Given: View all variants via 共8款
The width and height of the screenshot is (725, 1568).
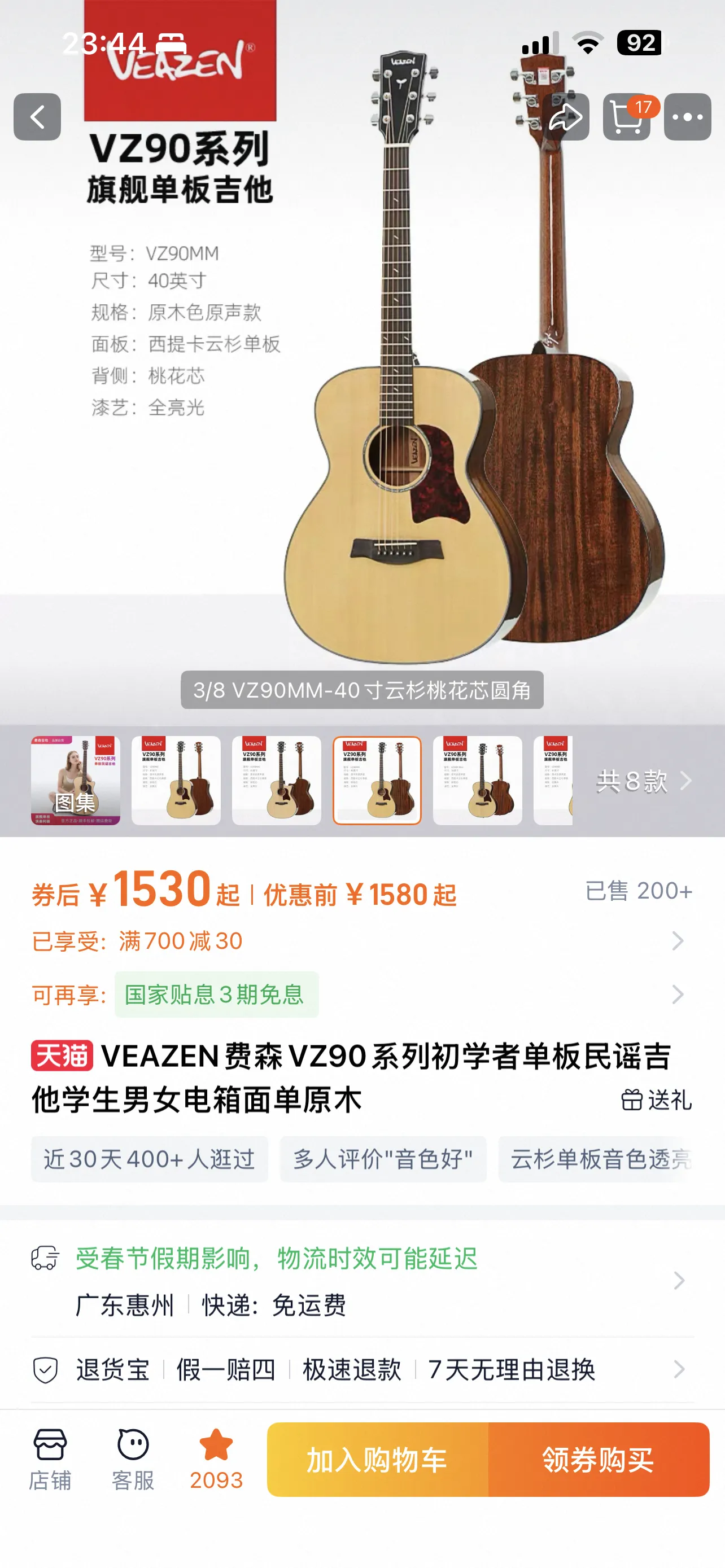Looking at the screenshot, I should pyautogui.click(x=643, y=781).
